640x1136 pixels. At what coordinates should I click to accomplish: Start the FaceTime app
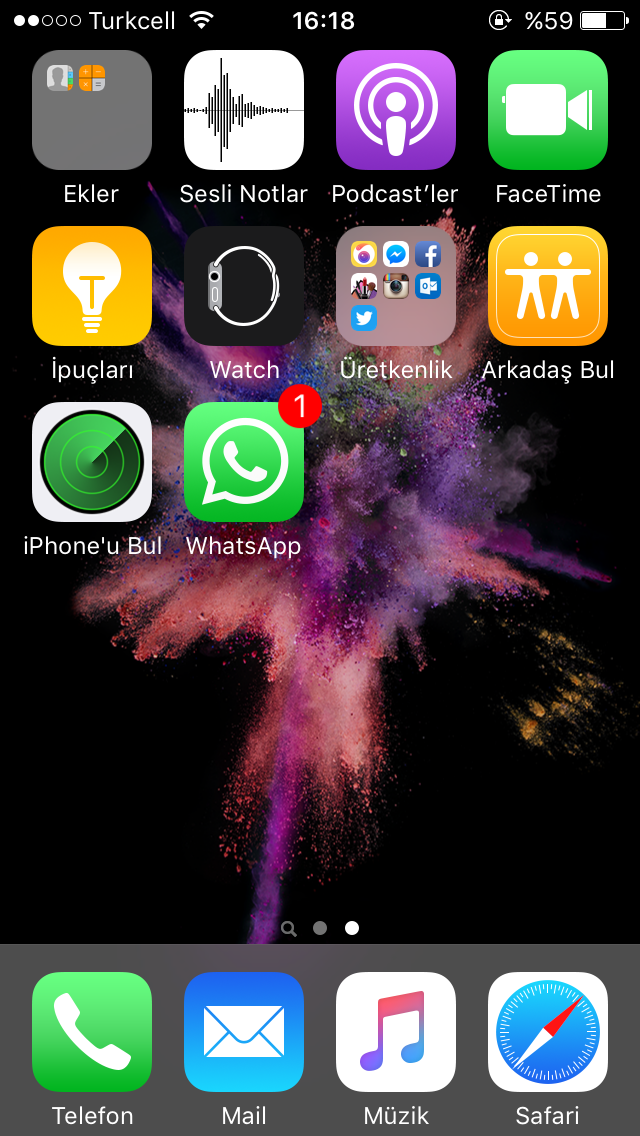point(548,110)
